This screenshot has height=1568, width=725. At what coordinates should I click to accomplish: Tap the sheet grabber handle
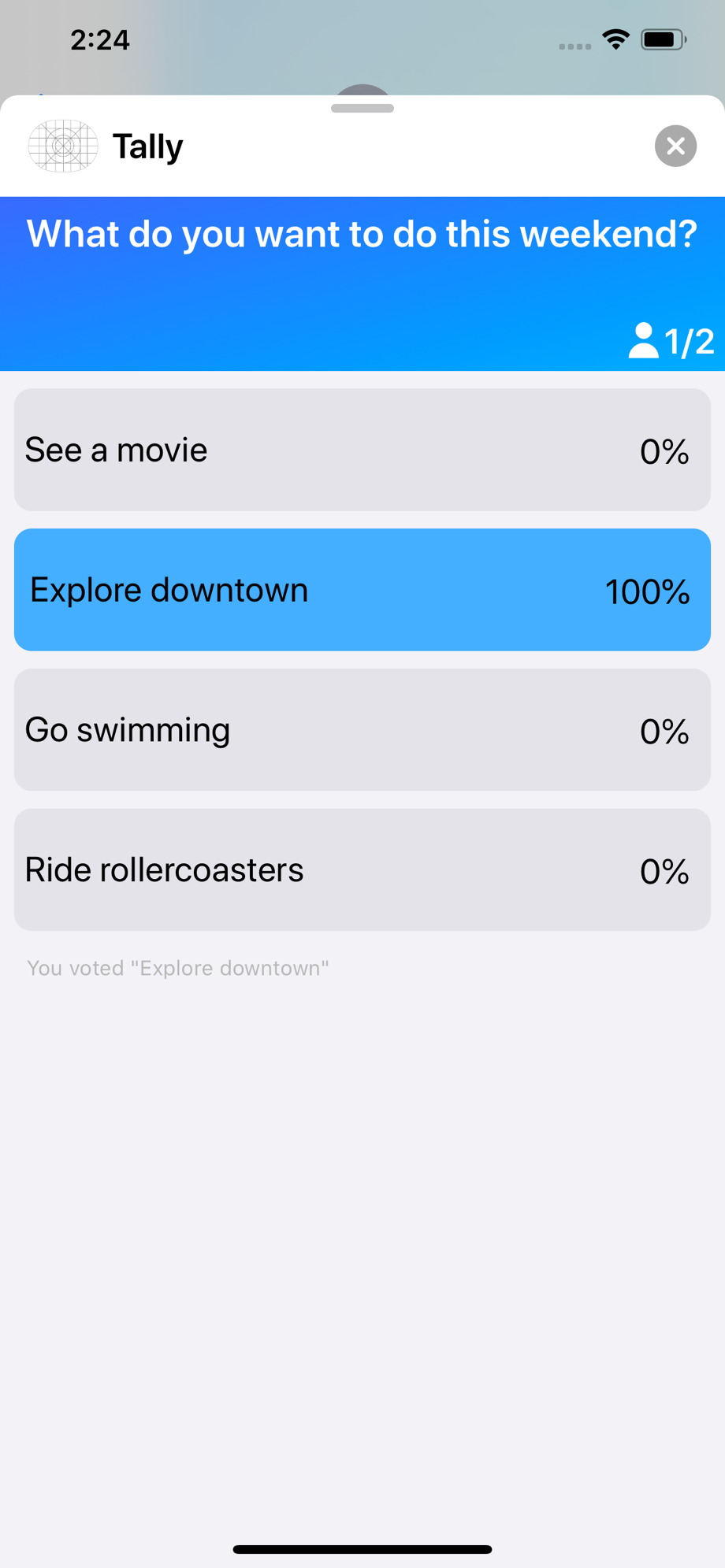pos(362,109)
